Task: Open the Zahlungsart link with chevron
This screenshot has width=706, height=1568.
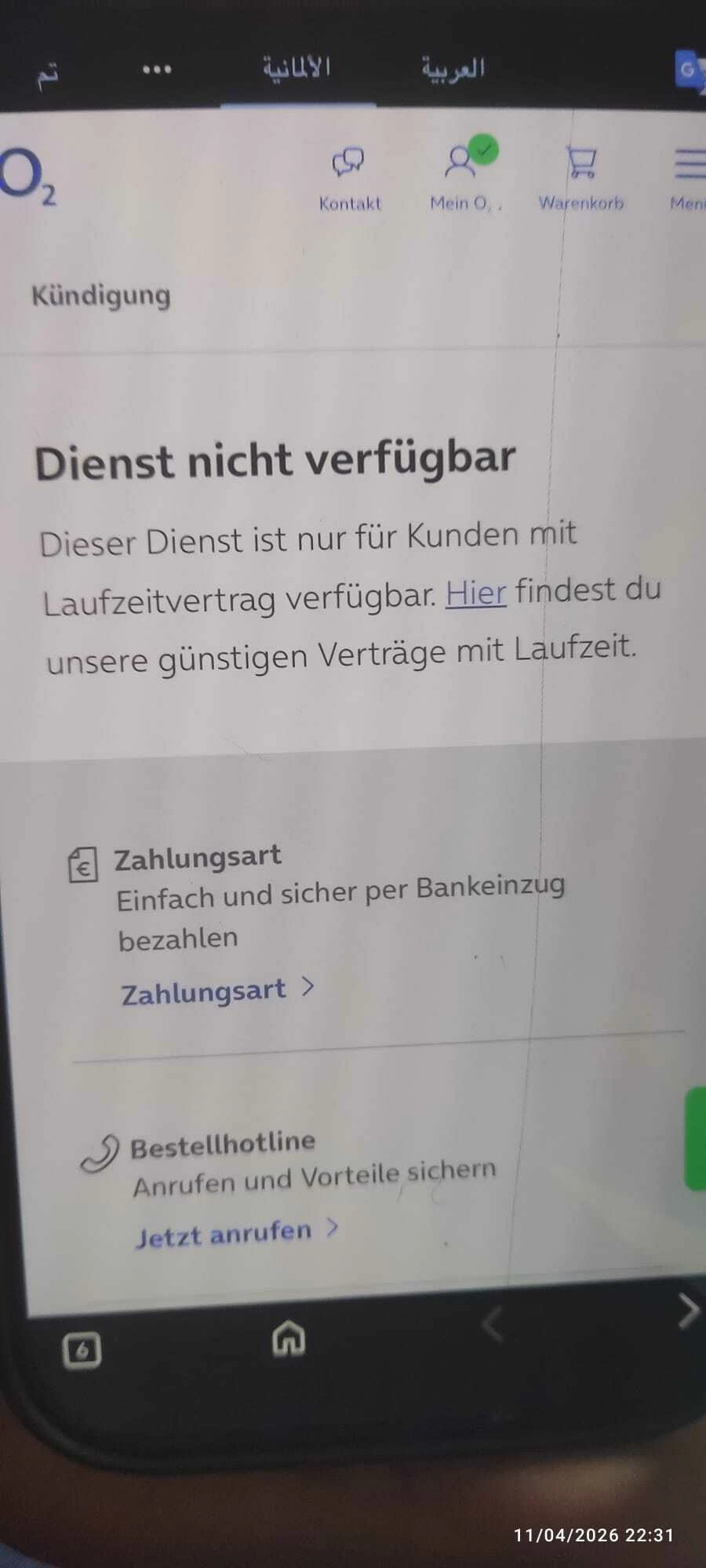Action: (217, 991)
